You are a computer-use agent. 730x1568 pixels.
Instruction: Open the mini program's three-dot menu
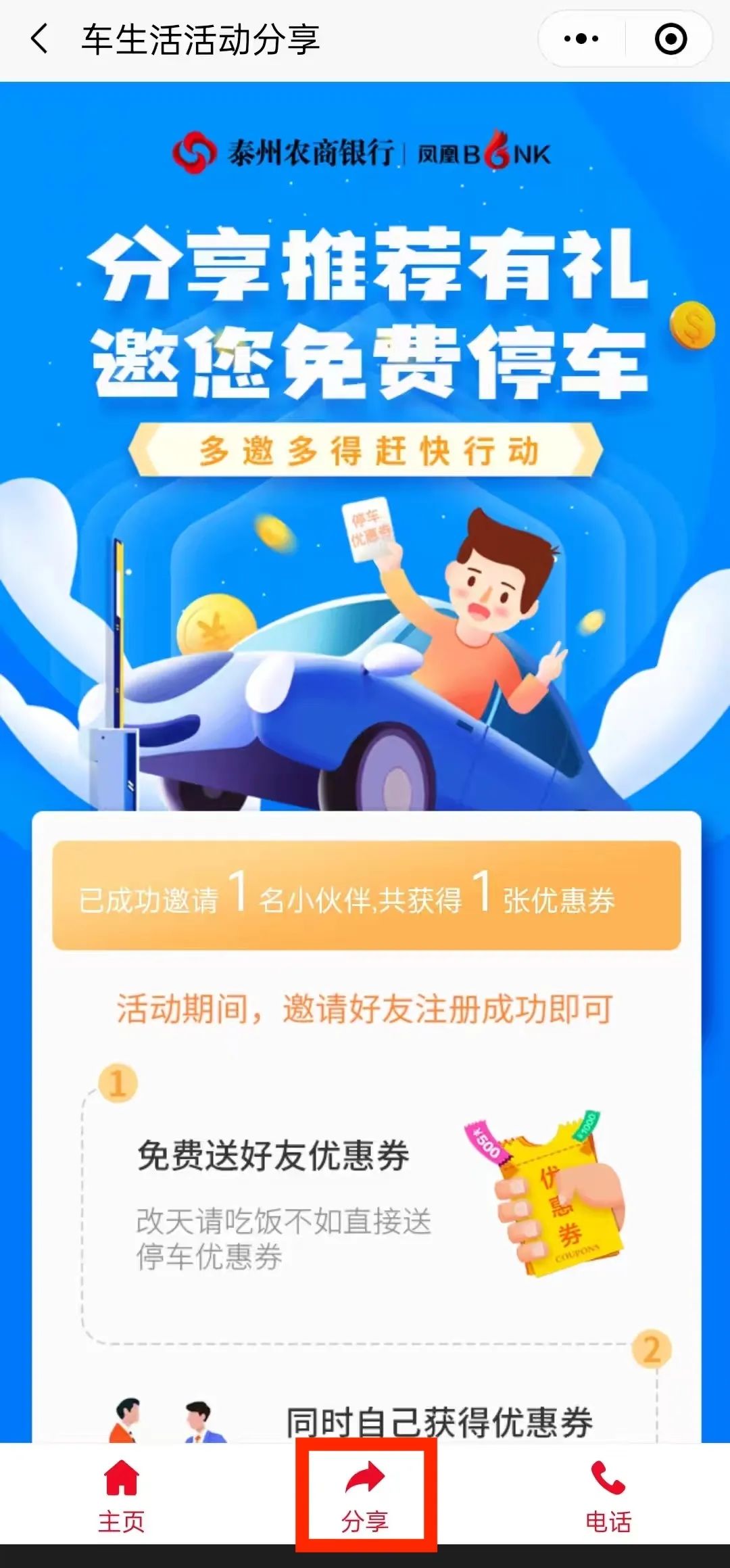pyautogui.click(x=581, y=39)
